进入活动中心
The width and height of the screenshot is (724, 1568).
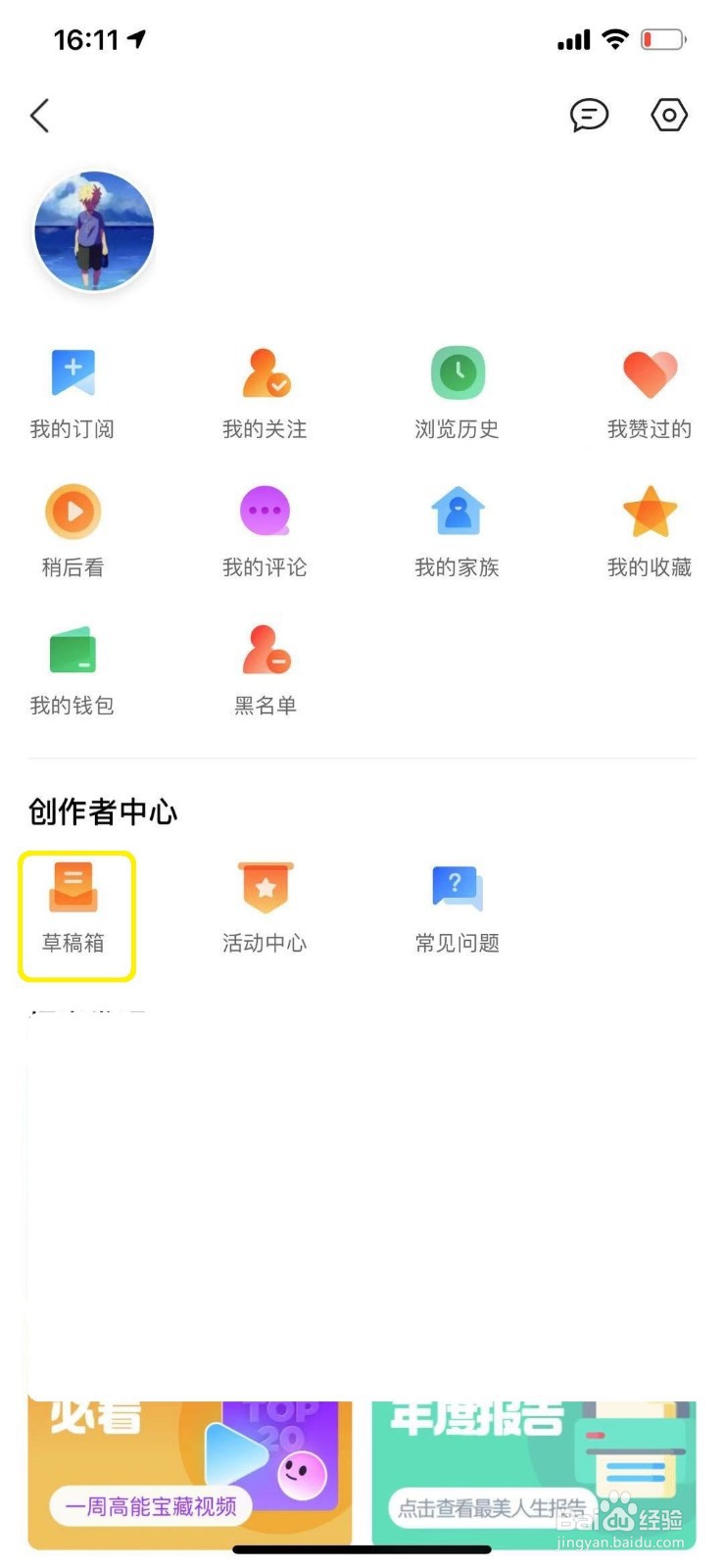tap(263, 905)
